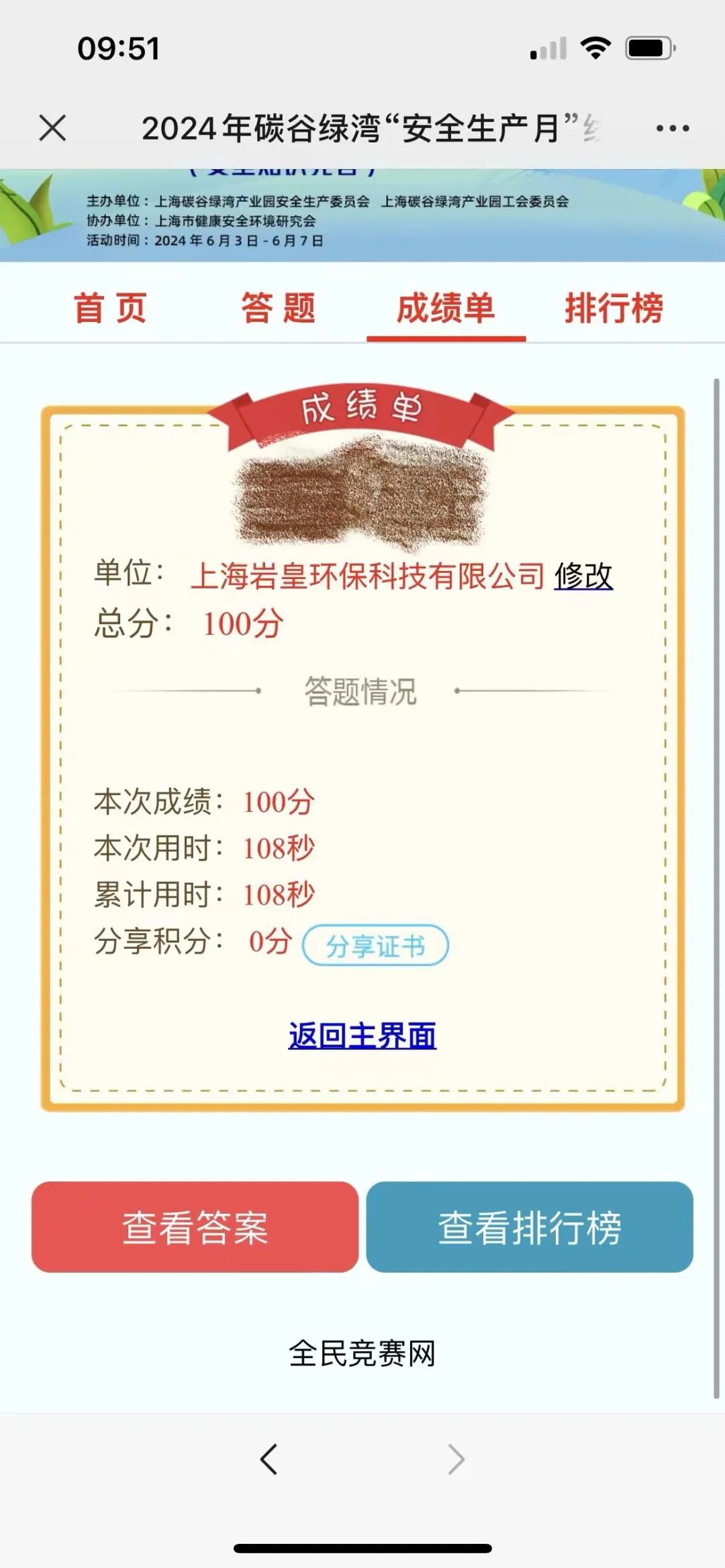Switch to the 答题 tab
This screenshot has height=1568, width=725.
pos(278,309)
